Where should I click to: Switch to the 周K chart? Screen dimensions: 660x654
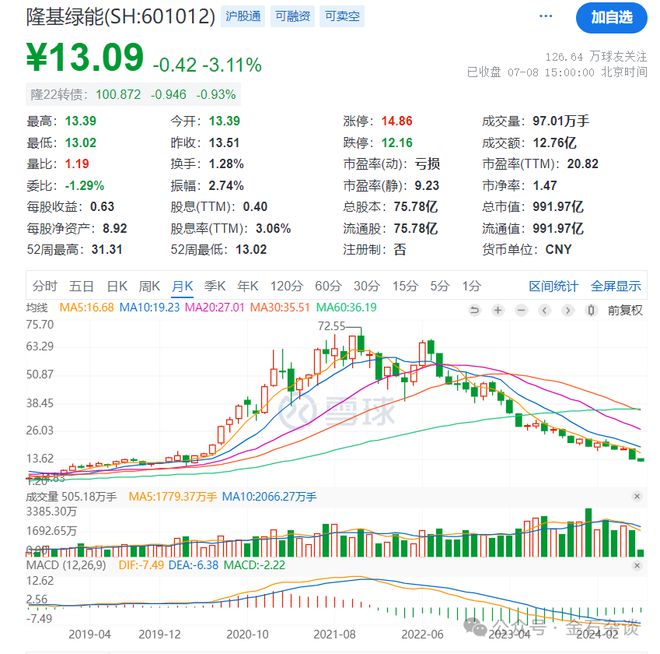[x=149, y=286]
